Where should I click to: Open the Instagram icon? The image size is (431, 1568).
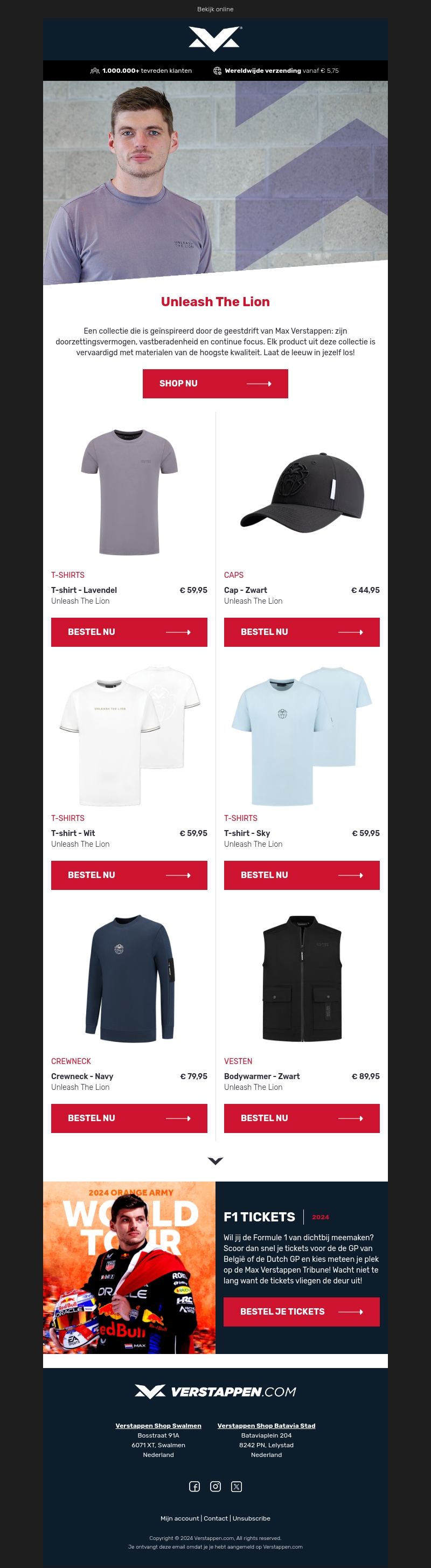[x=215, y=1487]
